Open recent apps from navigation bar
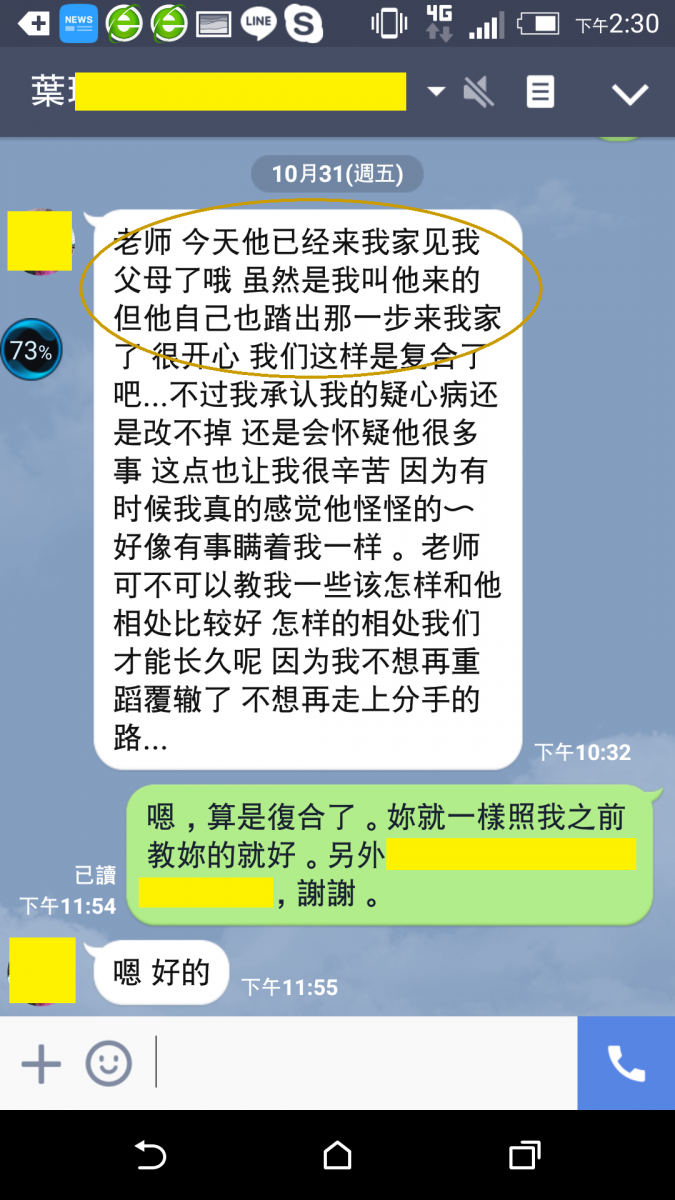 click(525, 1156)
